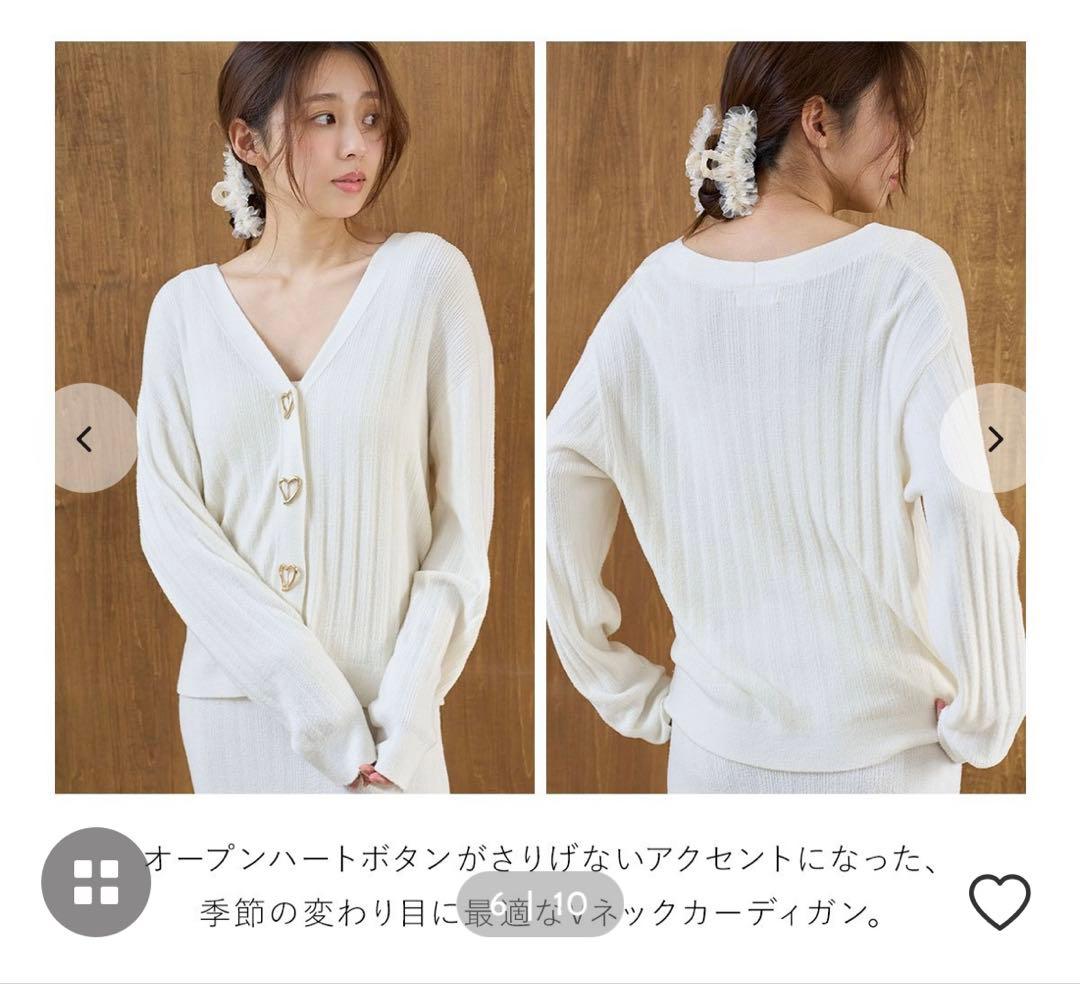Add the cardigan to favorites
Screen dimensions: 1080x984
tap(1000, 901)
